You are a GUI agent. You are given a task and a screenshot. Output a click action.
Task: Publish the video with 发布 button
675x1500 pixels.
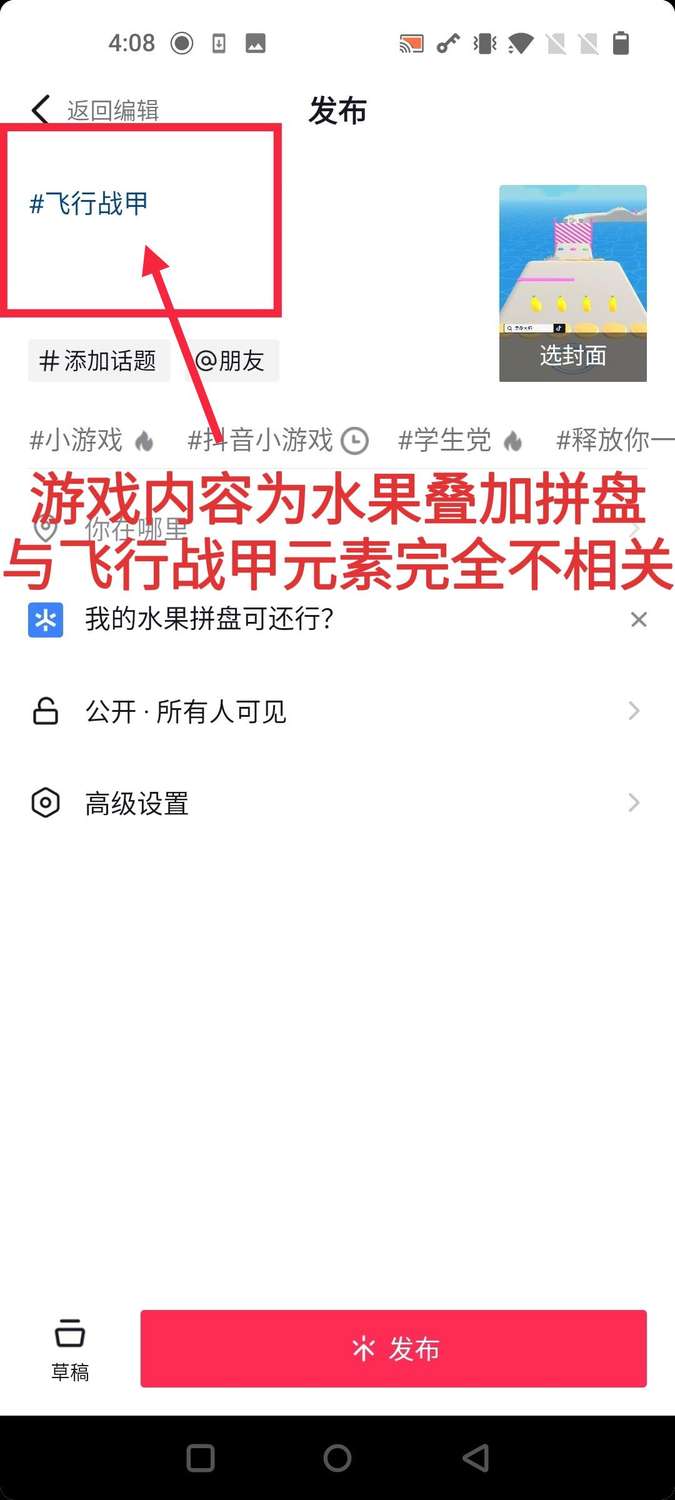point(393,1349)
